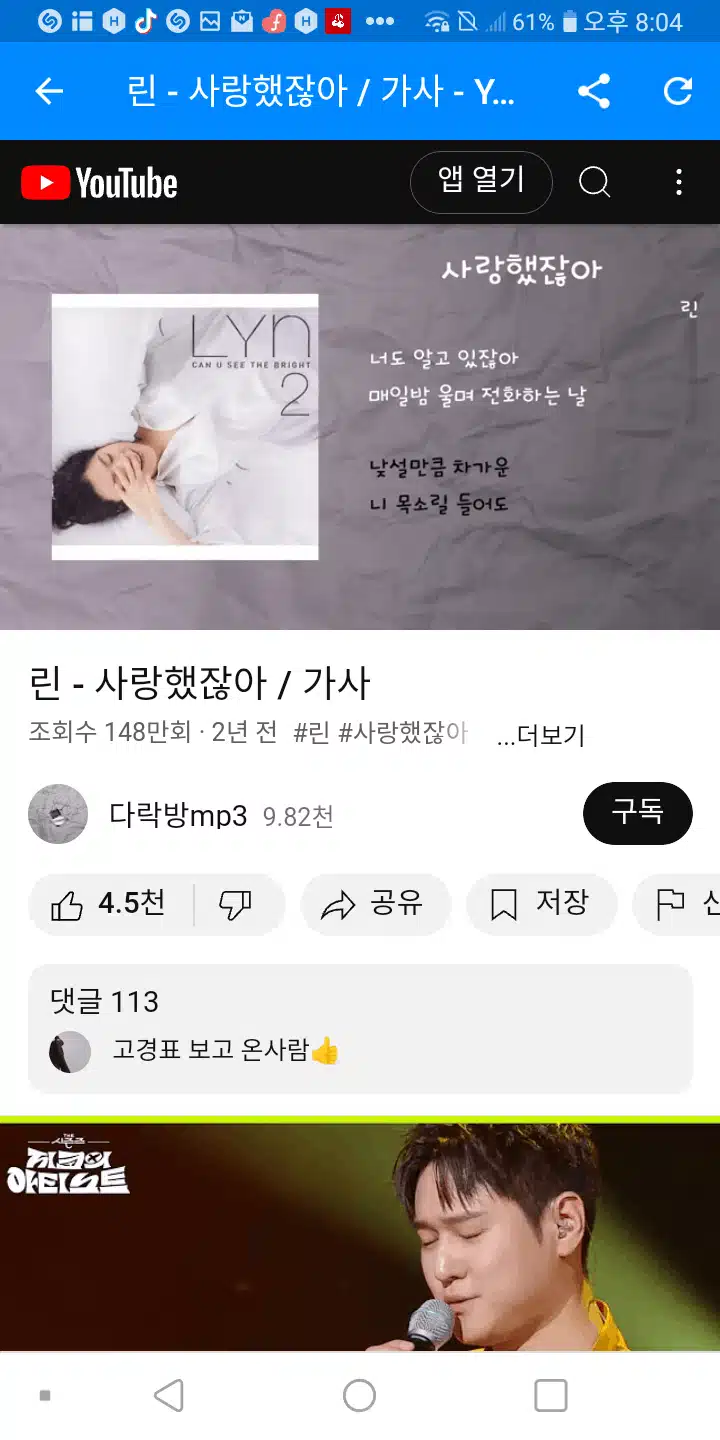Open the 댓글 113 comments section
Image resolution: width=720 pixels, height=1440 pixels.
coord(360,1029)
